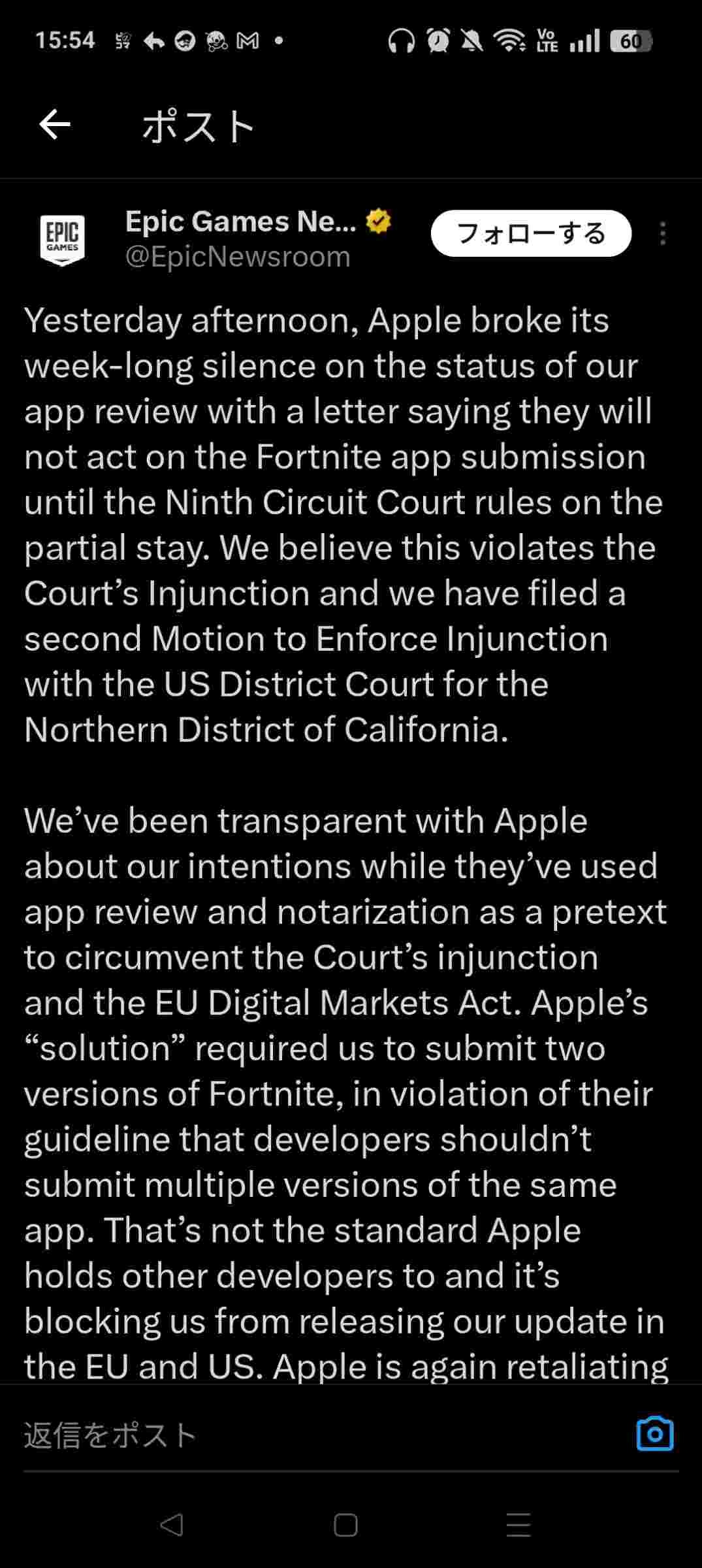
Task: Open the Epic Games Newsroom profile name
Action: [240, 222]
